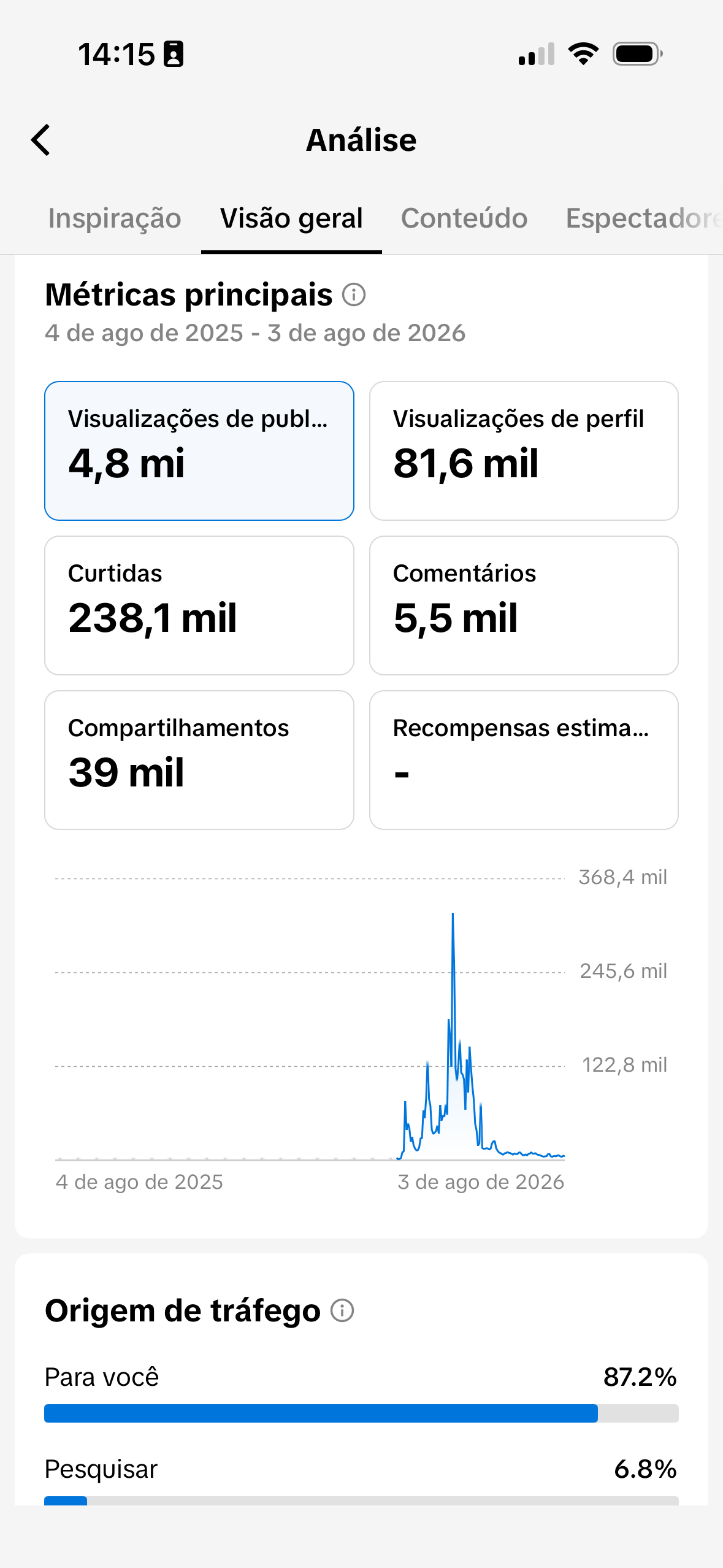The height and width of the screenshot is (1568, 723).
Task: Open the Conteúdo tab
Action: click(x=464, y=218)
